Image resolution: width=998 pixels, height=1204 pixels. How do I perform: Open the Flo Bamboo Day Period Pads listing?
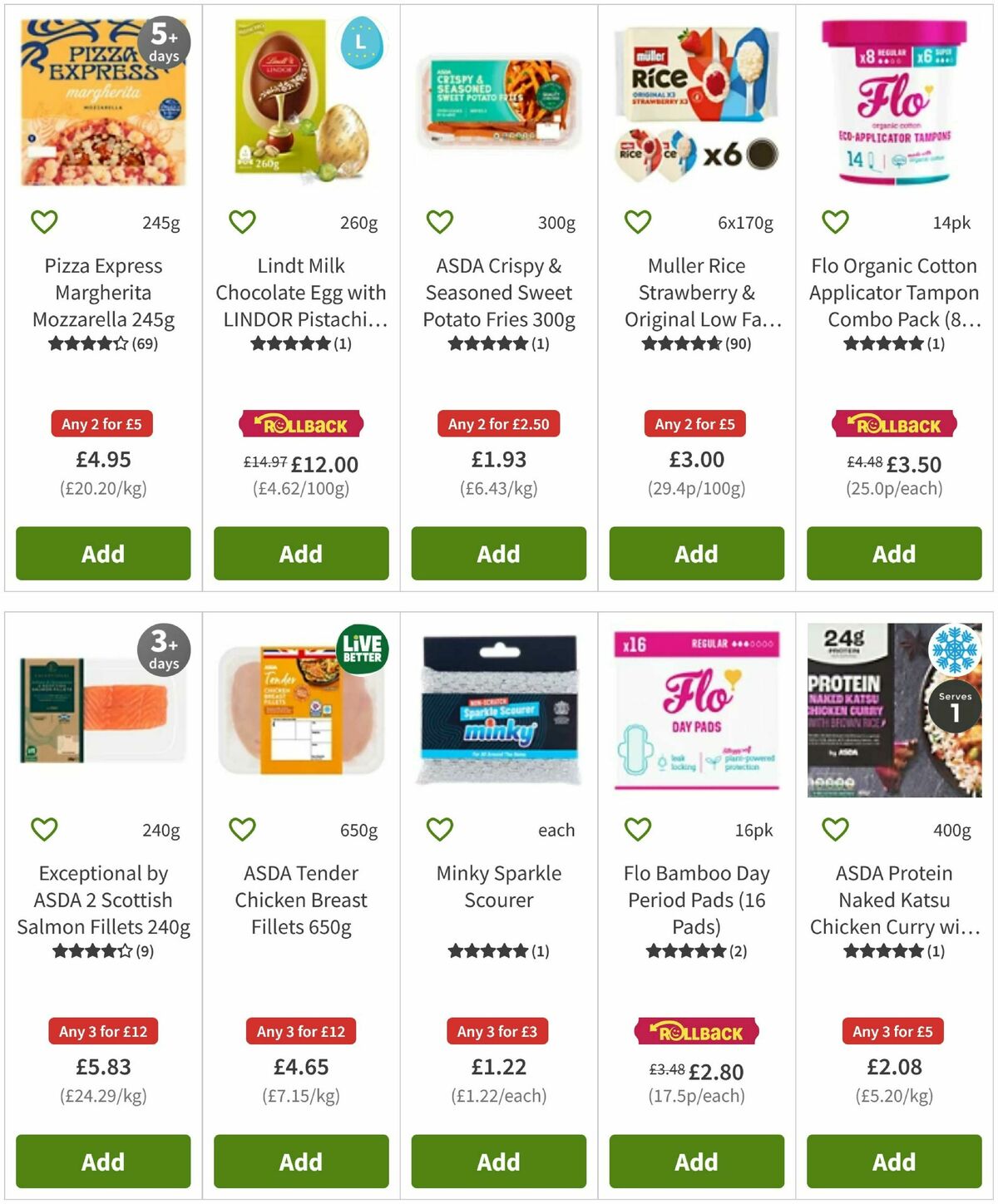pos(696,900)
